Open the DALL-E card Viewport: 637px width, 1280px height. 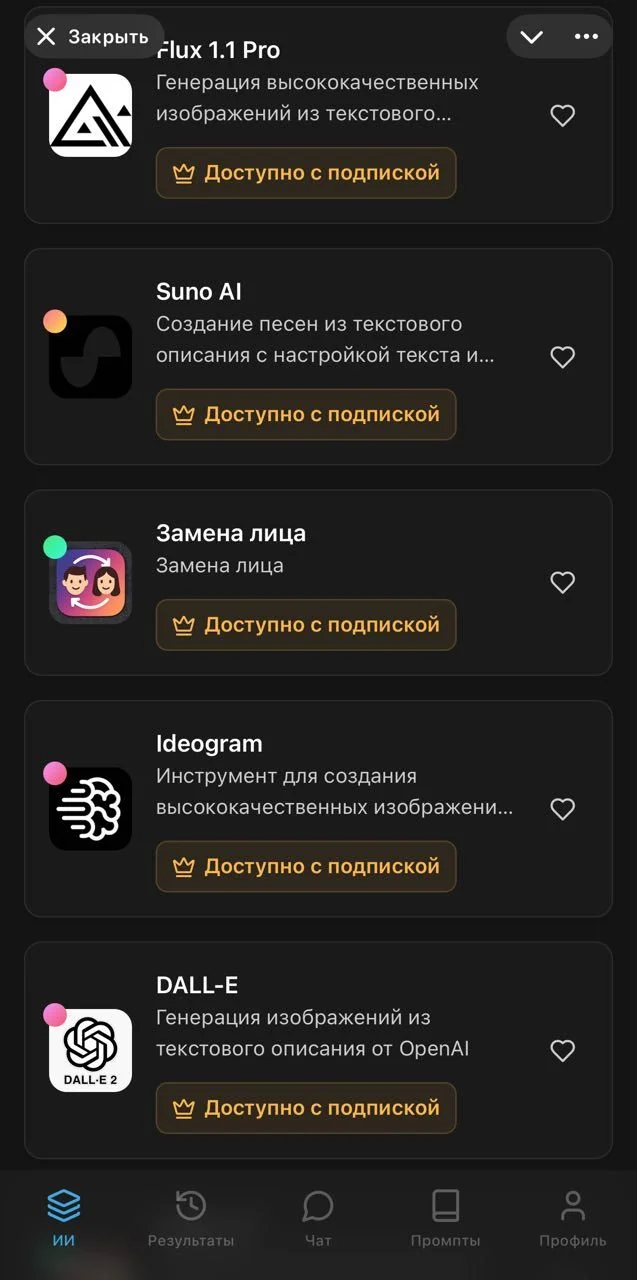[x=318, y=1050]
